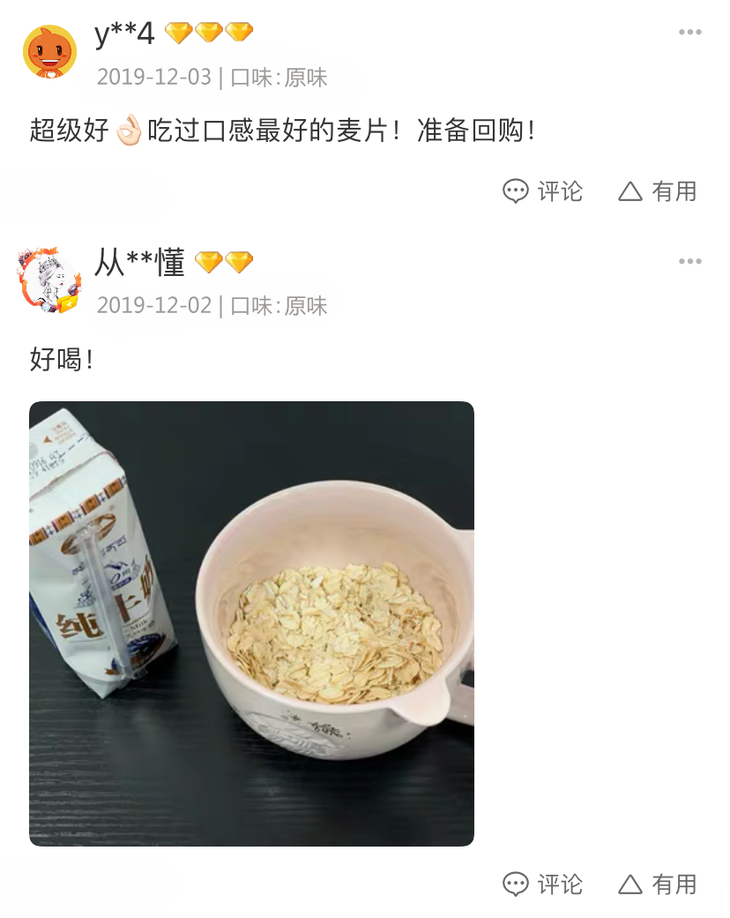Comment on y**4's review
The image size is (730, 918).
point(543,191)
